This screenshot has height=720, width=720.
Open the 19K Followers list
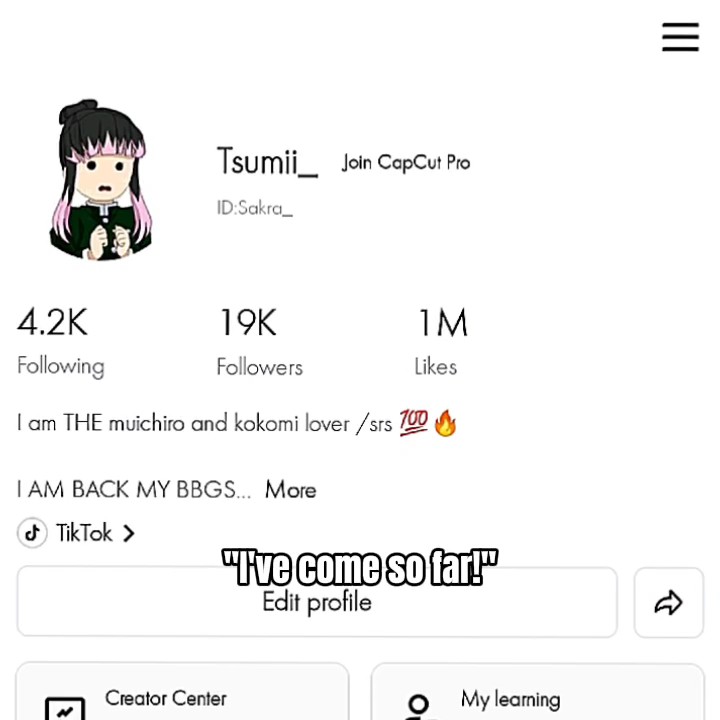point(258,342)
